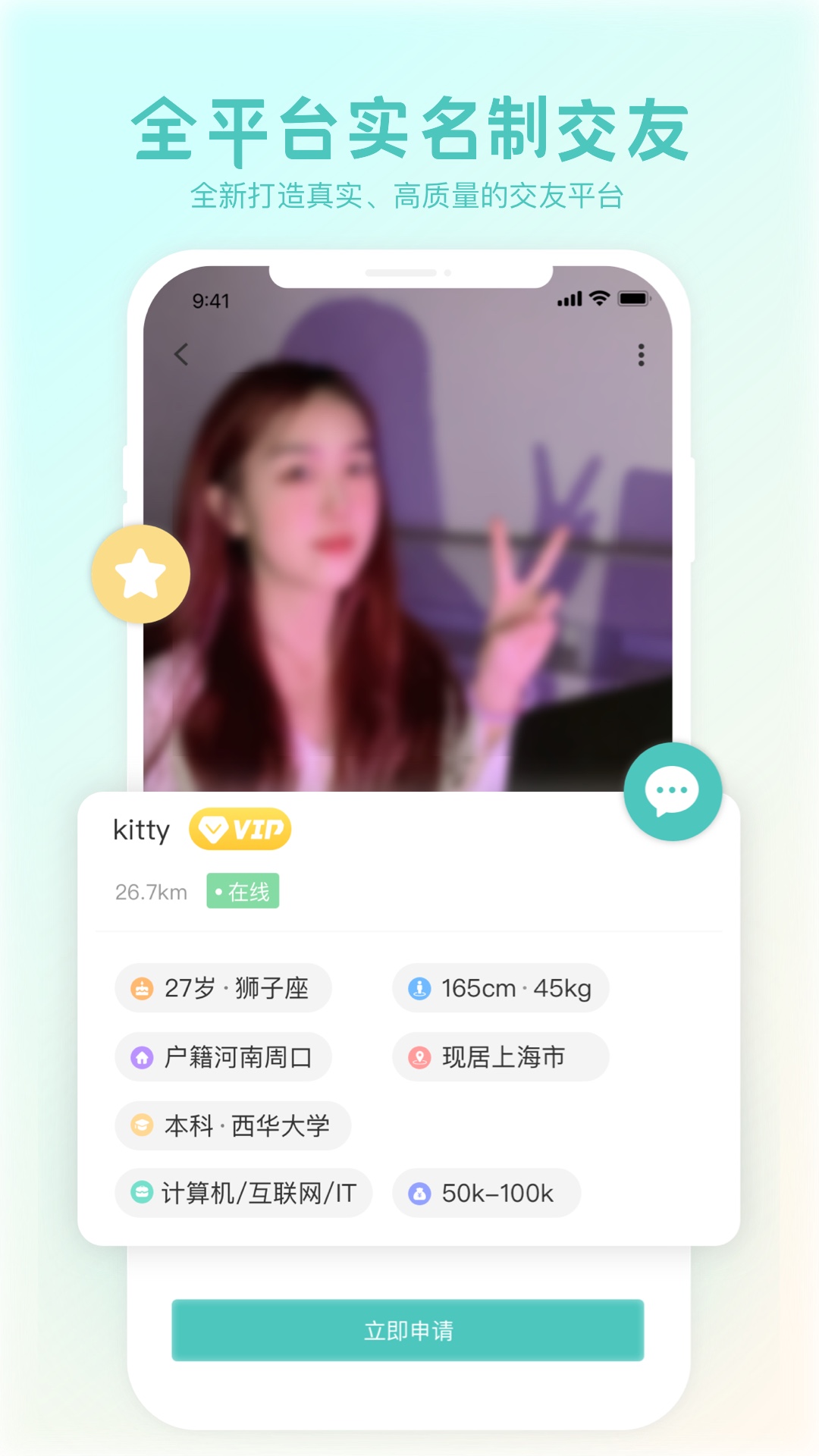Click the yellow star favorite icon
This screenshot has height=1456, width=819.
(140, 574)
